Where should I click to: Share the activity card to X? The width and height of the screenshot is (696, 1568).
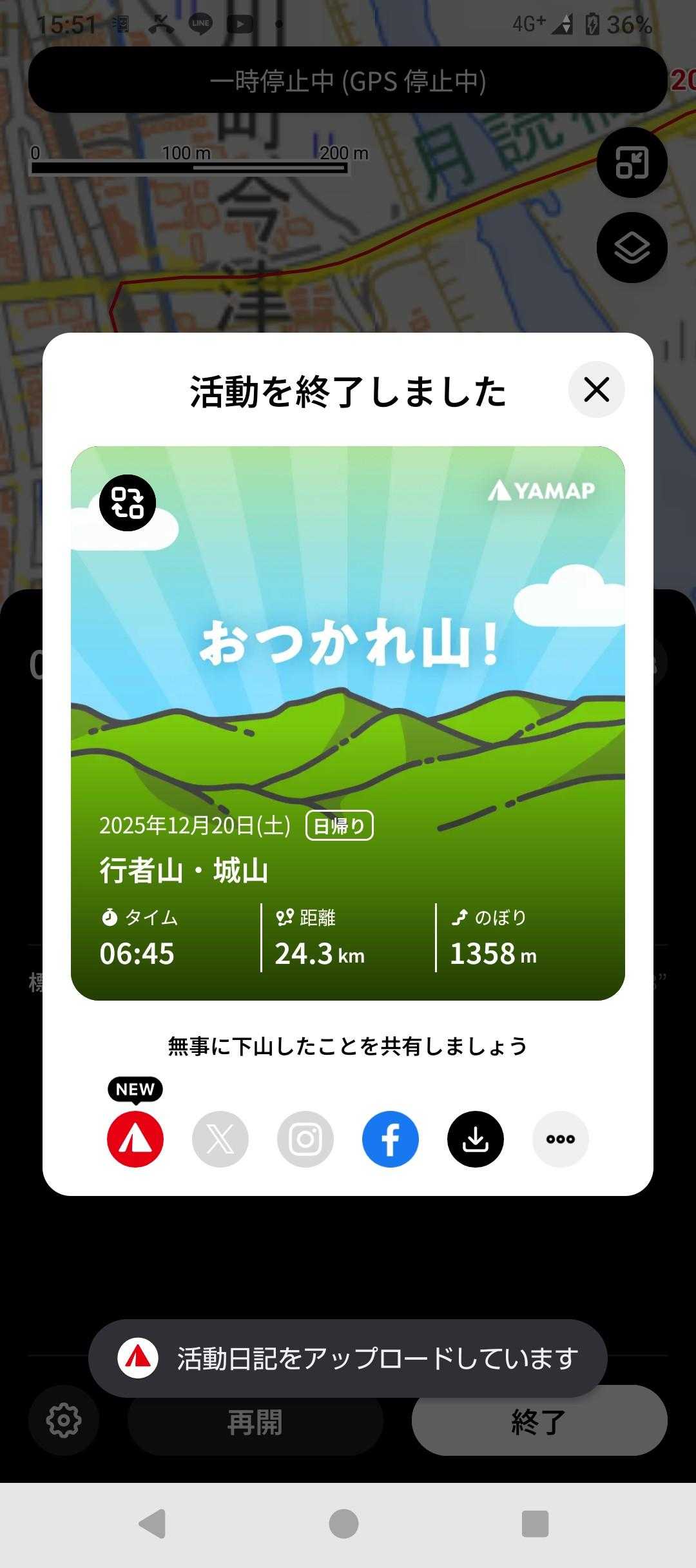220,1139
